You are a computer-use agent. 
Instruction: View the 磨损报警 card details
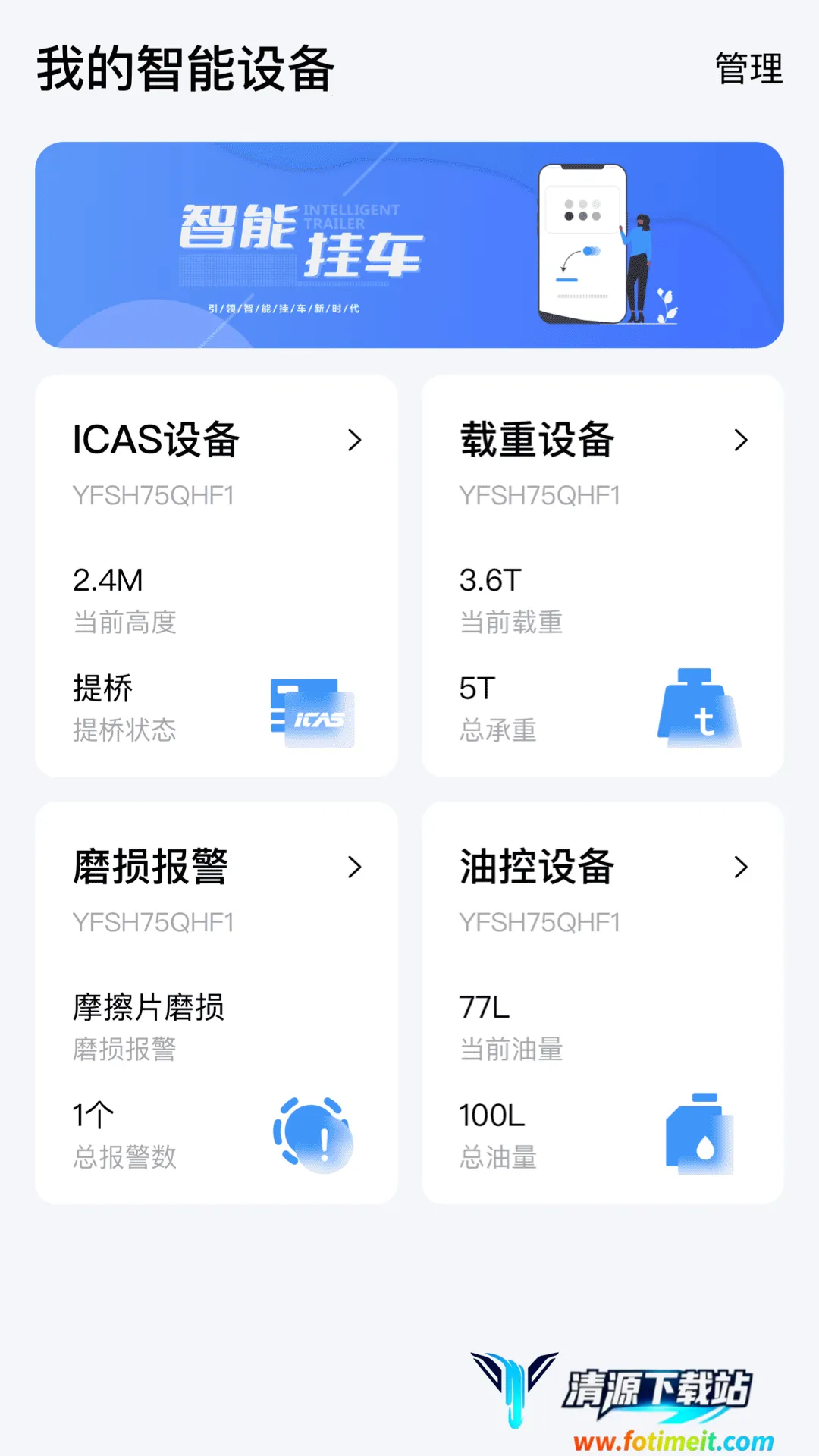pyautogui.click(x=217, y=1003)
